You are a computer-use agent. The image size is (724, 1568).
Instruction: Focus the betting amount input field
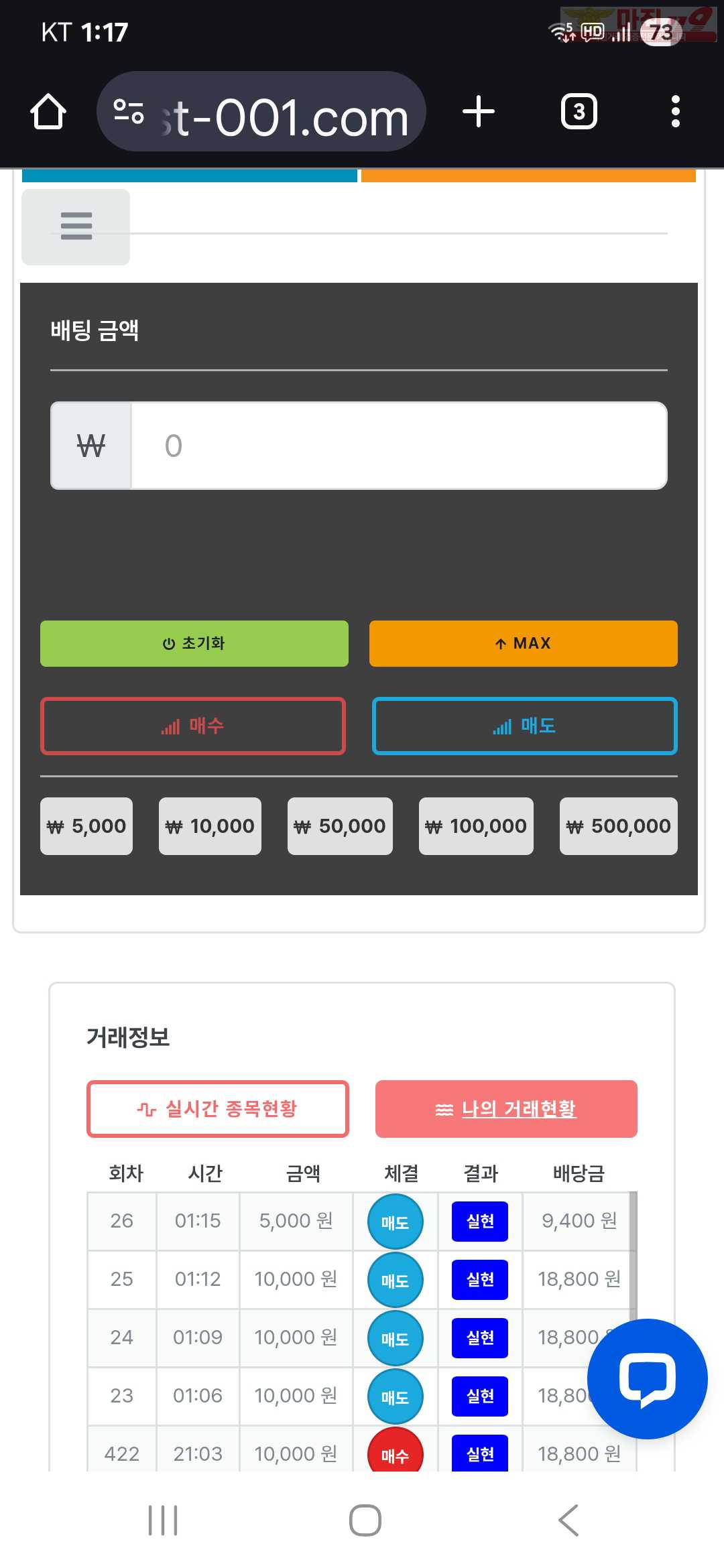[x=398, y=446]
